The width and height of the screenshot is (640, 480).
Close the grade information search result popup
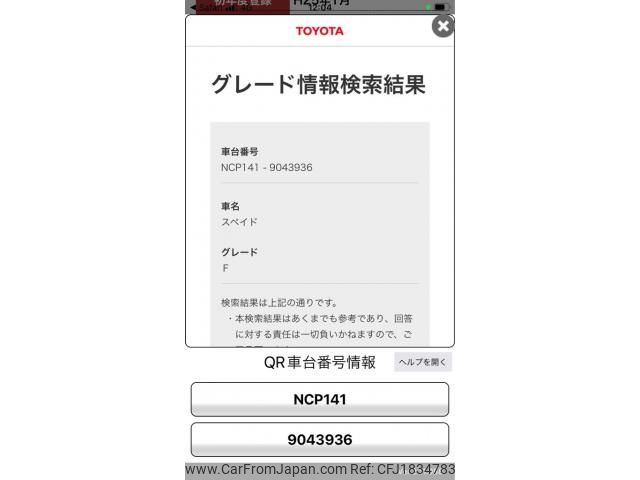pos(442,26)
